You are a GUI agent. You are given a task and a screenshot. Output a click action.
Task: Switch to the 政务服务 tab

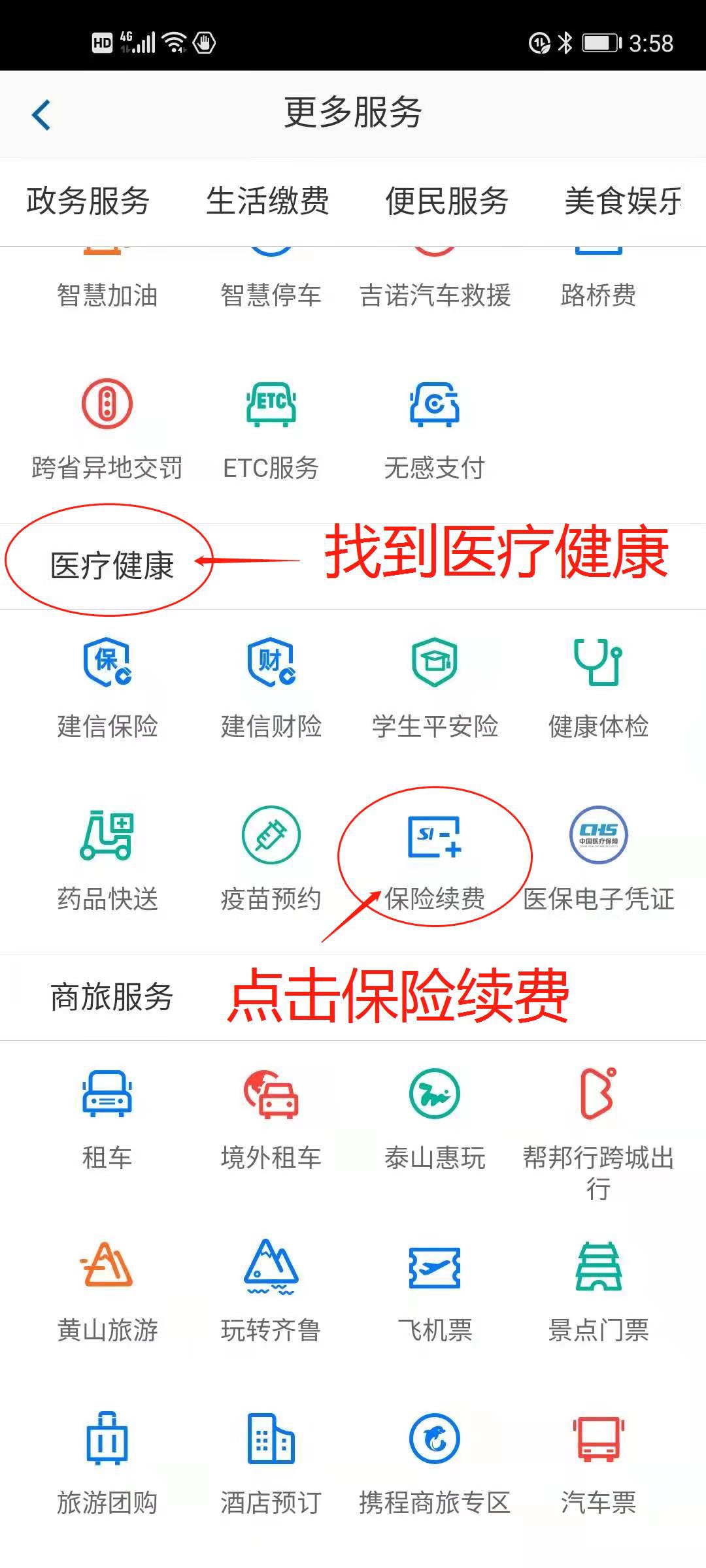point(88,201)
